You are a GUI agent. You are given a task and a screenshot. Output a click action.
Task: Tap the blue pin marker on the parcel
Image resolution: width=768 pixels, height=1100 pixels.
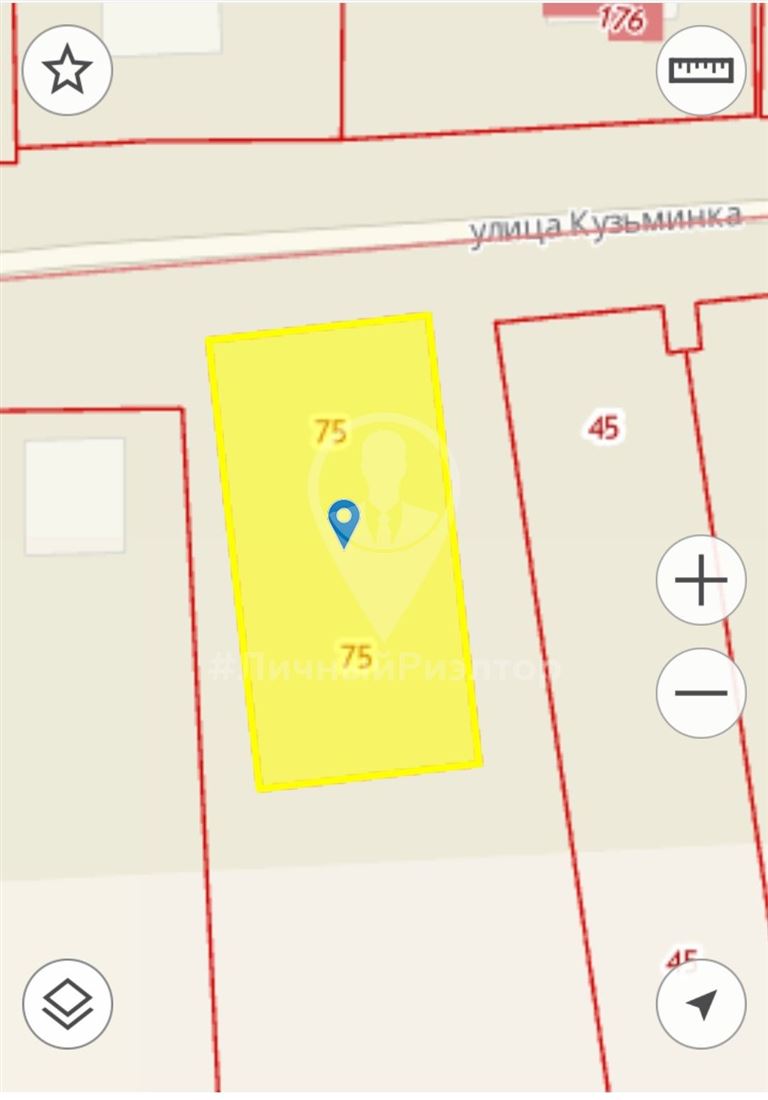point(344,521)
